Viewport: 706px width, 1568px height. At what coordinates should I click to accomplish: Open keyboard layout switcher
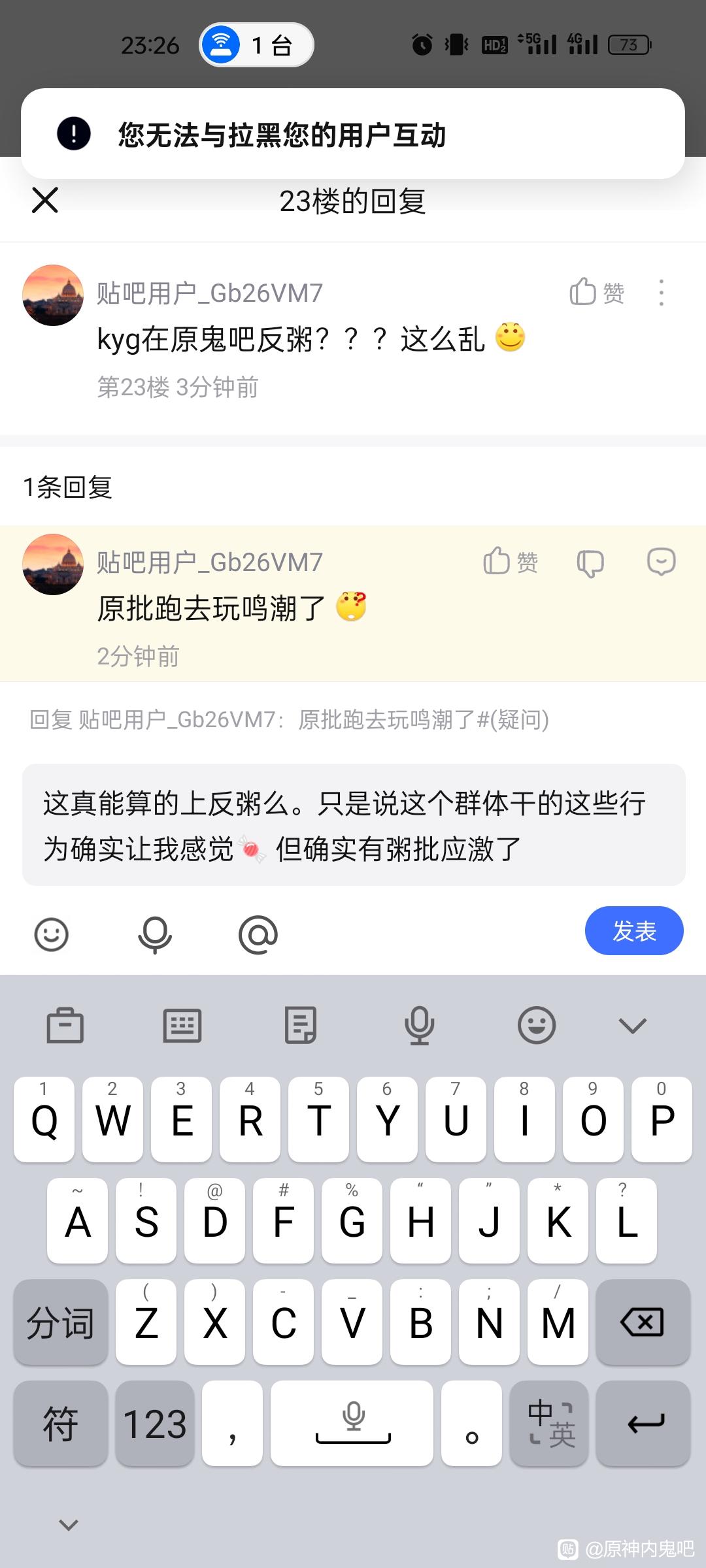[x=182, y=1026]
